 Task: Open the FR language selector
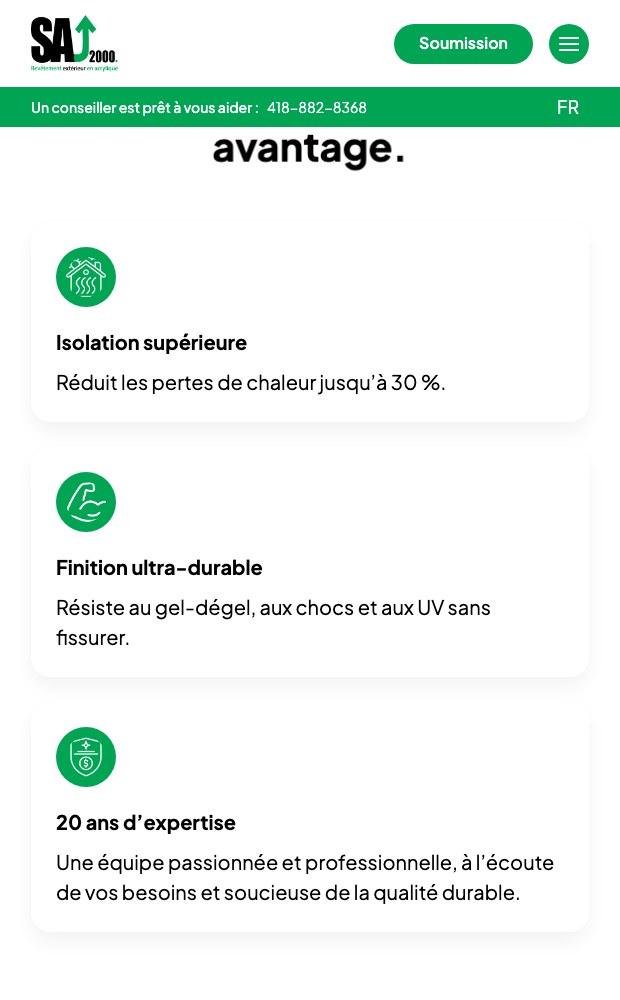click(x=568, y=107)
